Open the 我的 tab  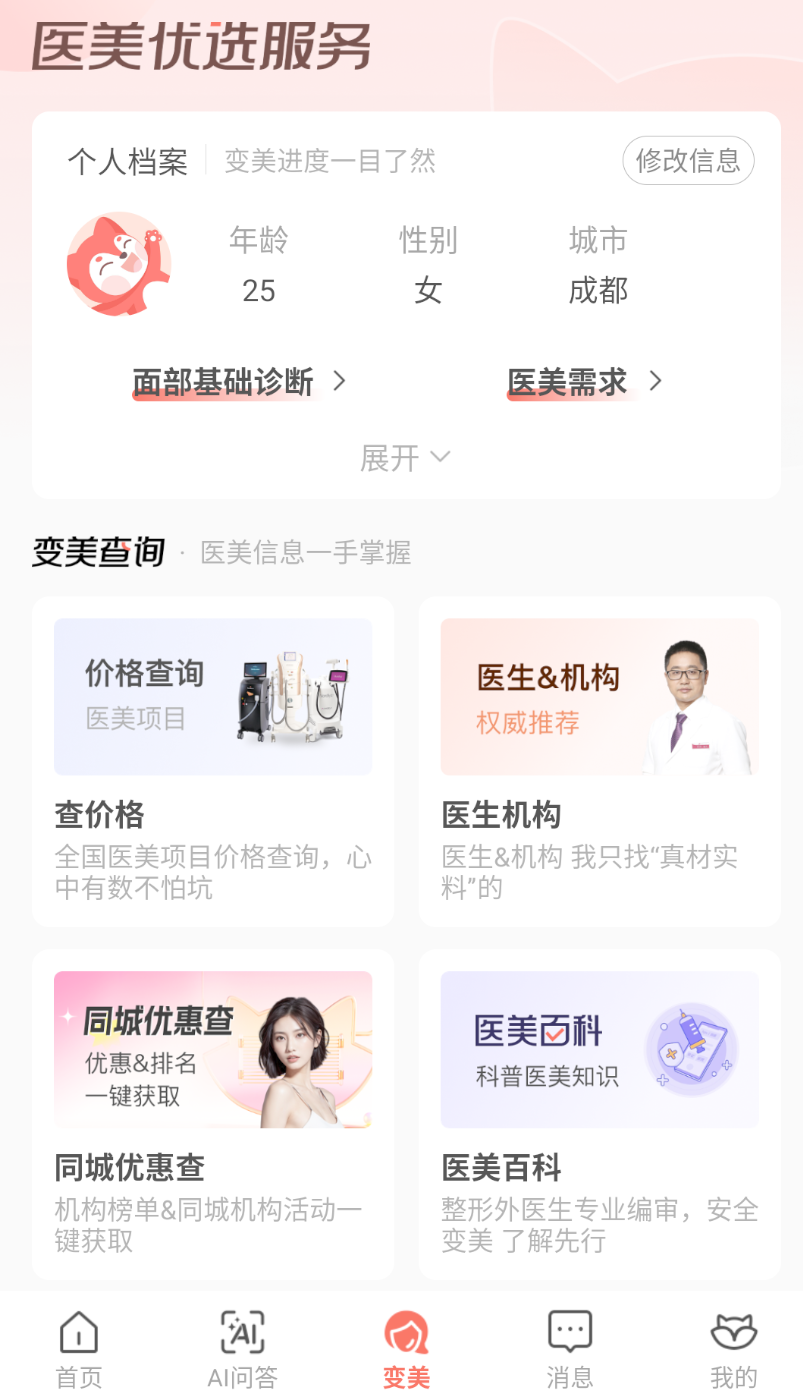pyautogui.click(x=733, y=1348)
